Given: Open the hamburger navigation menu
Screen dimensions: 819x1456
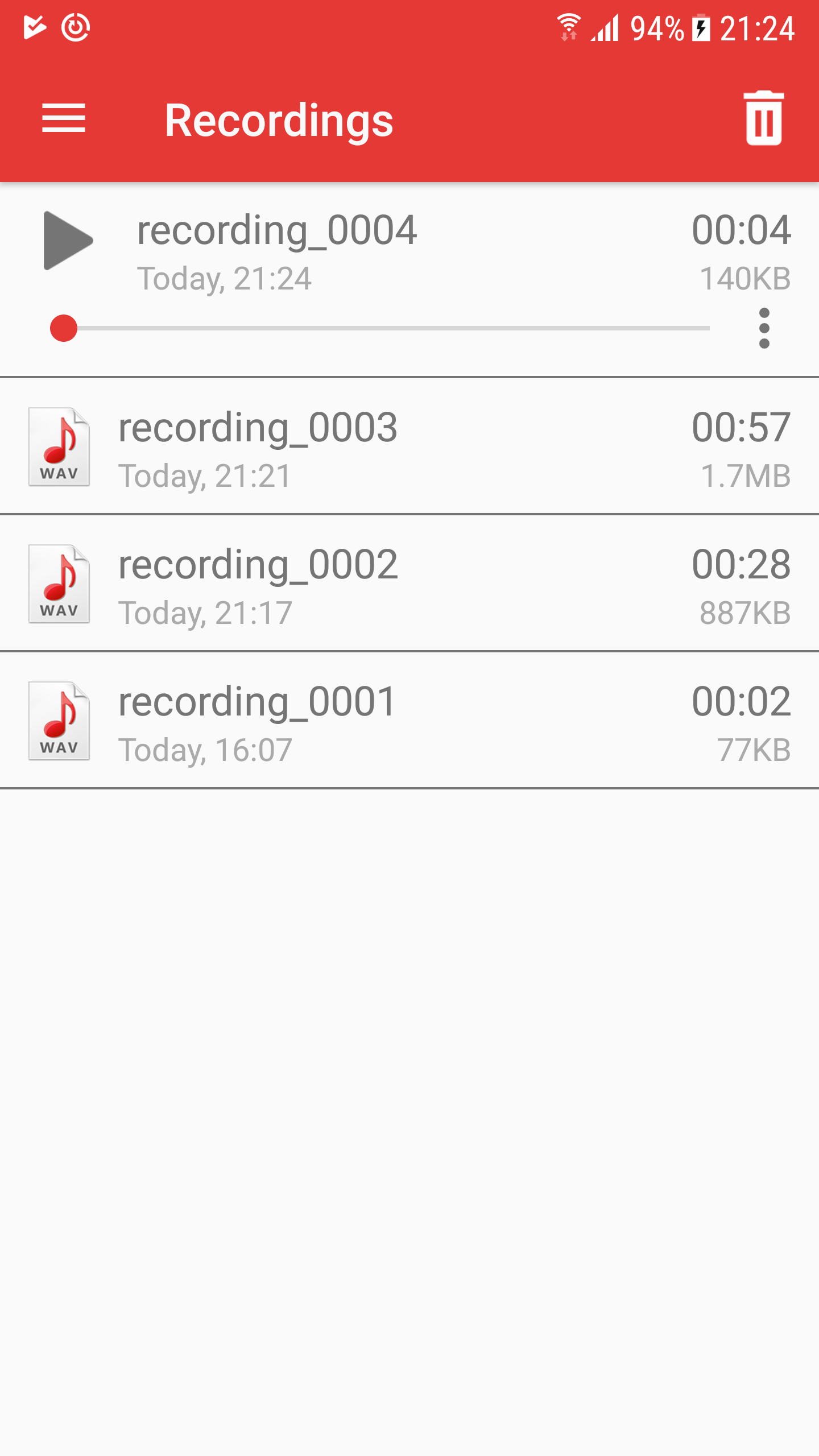Looking at the screenshot, I should pyautogui.click(x=64, y=118).
